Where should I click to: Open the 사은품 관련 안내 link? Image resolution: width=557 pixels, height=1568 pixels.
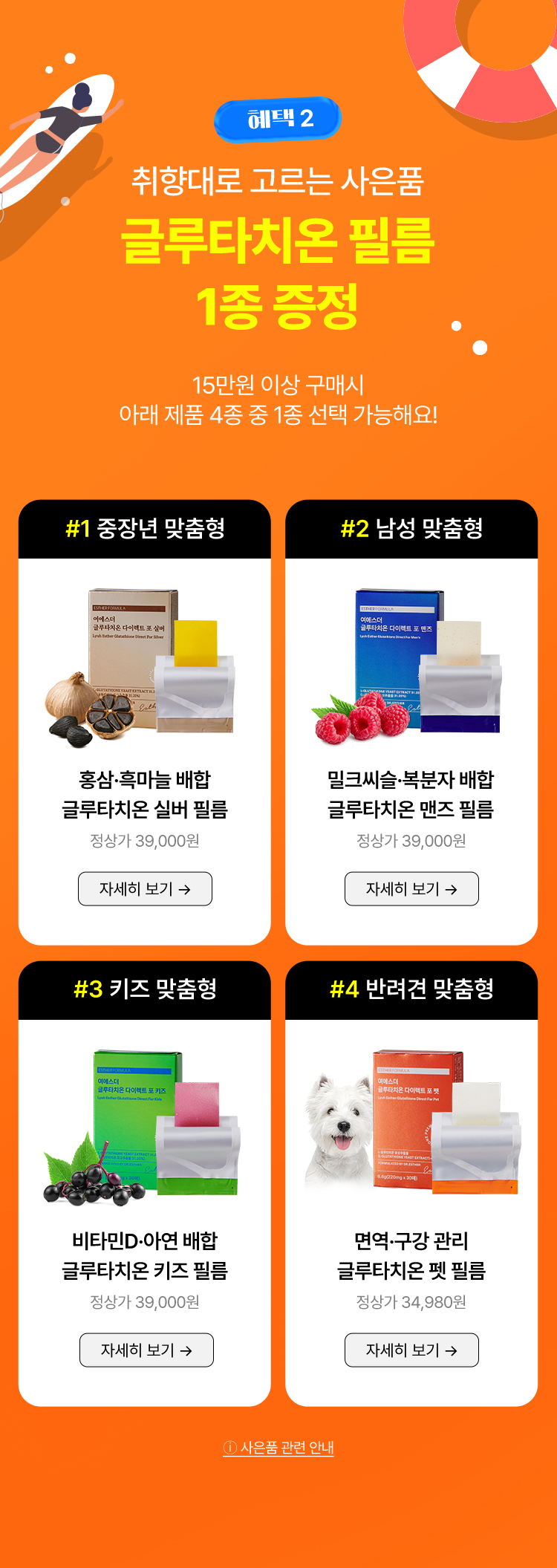[278, 1448]
